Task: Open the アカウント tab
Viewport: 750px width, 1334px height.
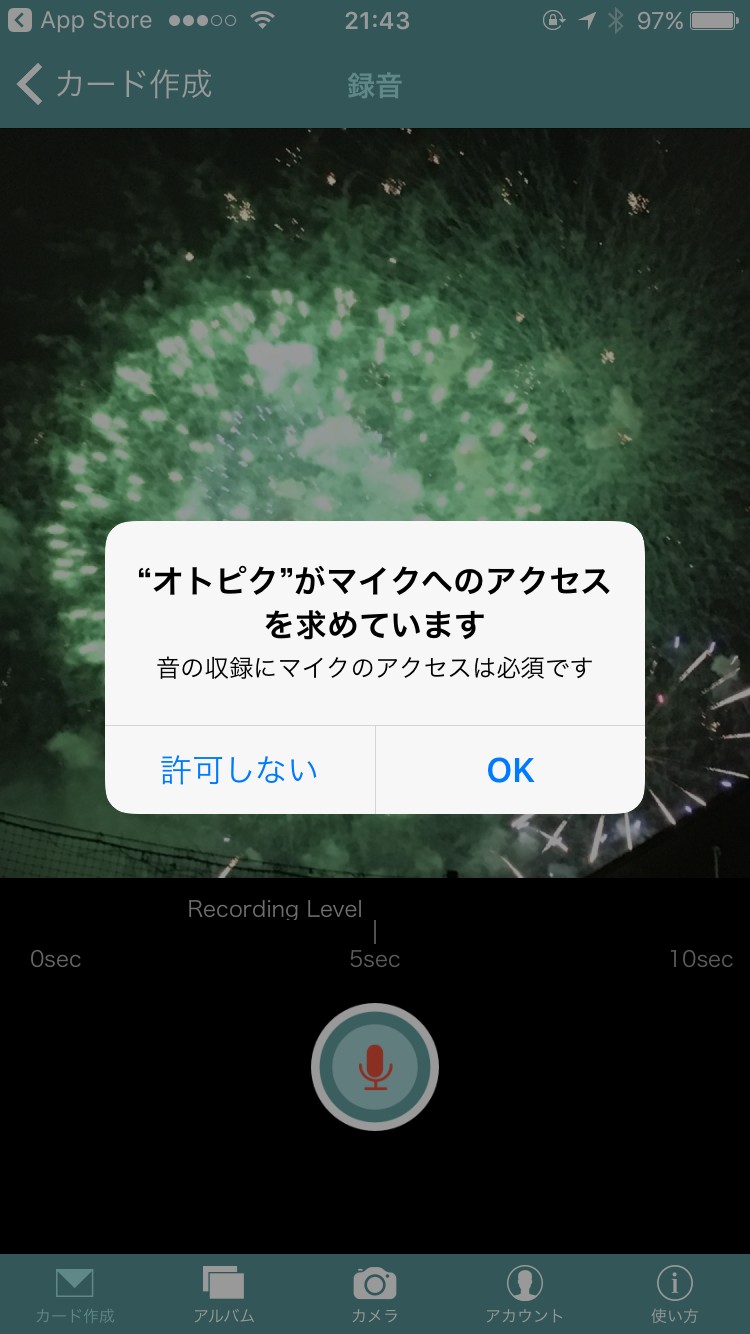Action: [524, 1294]
